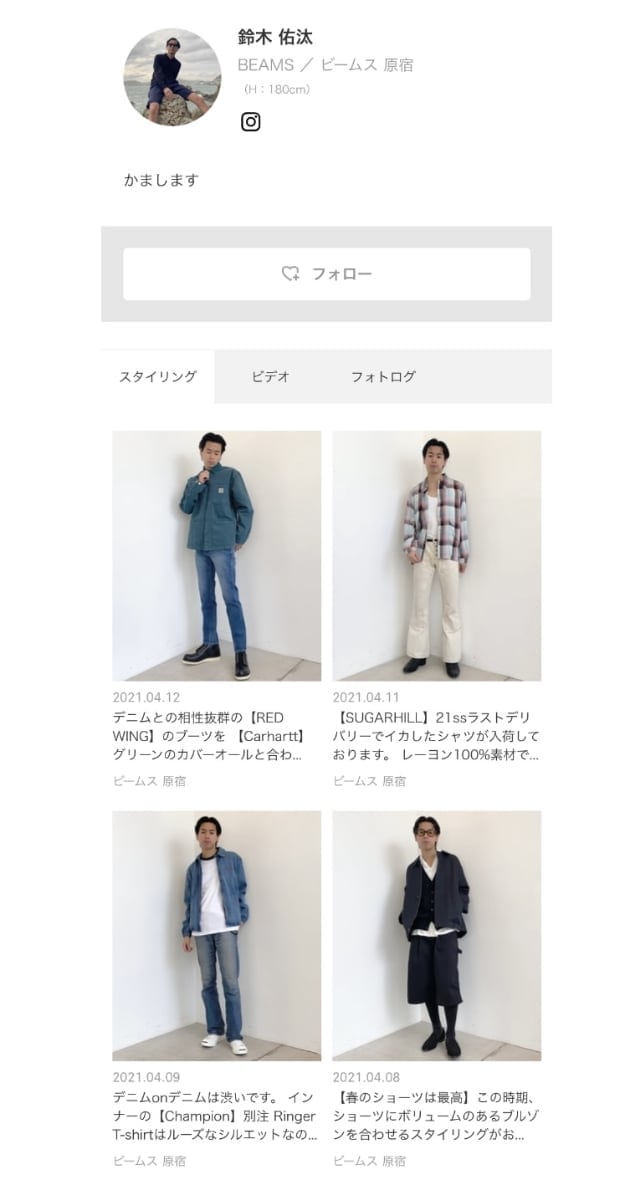This screenshot has width=630, height=1190.
Task: Switch to the フォトログ tab
Action: click(382, 377)
